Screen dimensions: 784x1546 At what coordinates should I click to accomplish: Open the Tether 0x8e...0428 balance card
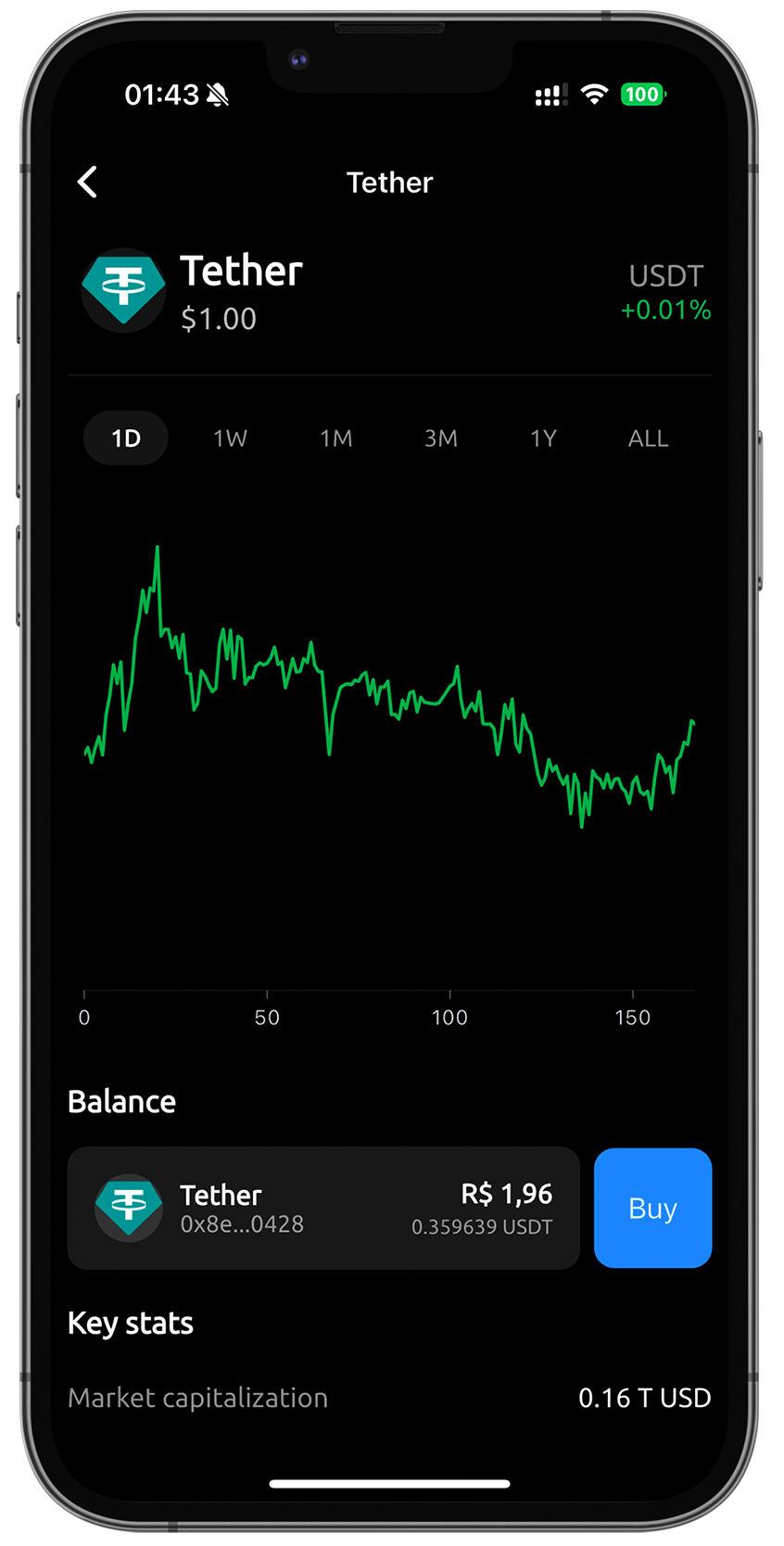click(323, 1208)
